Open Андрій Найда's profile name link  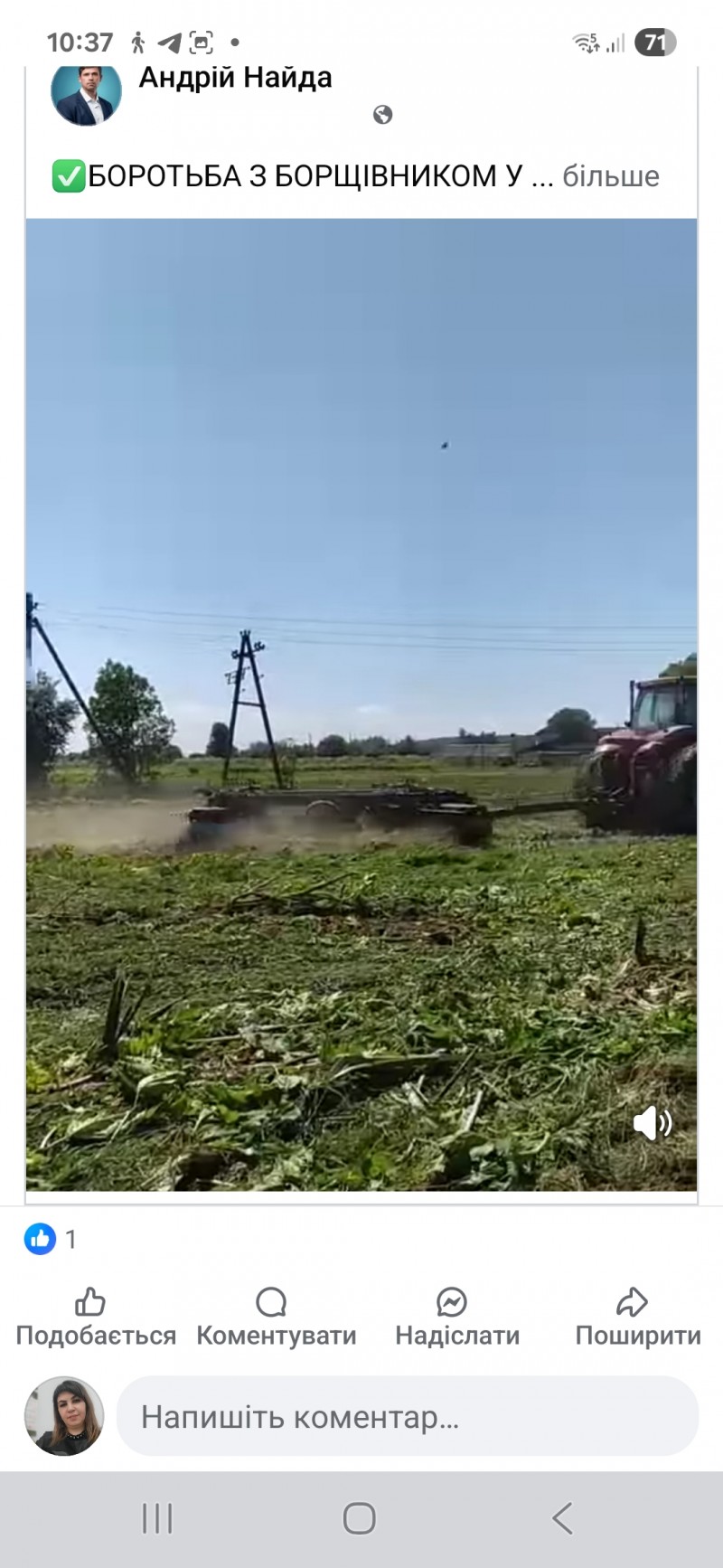coord(235,79)
